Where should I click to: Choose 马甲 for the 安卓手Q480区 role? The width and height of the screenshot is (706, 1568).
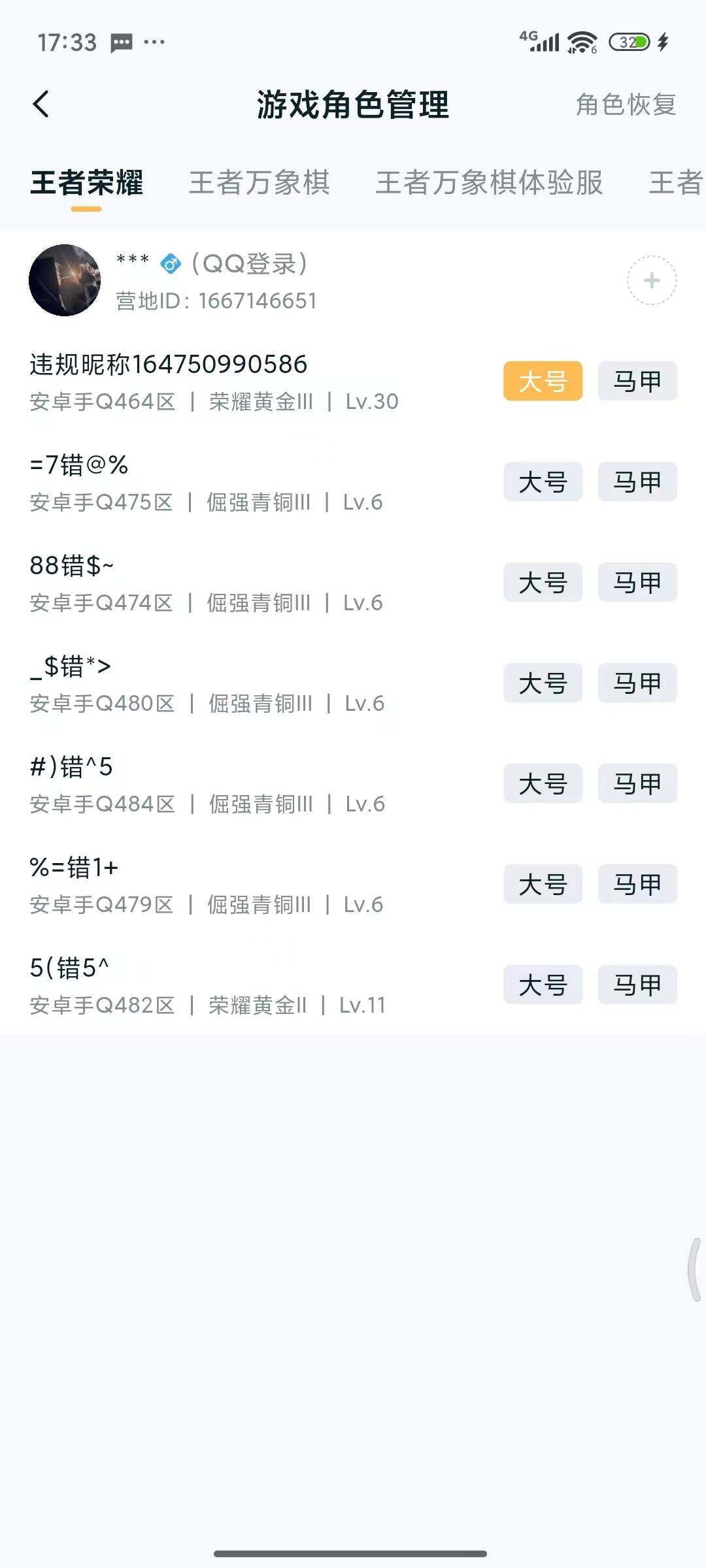[637, 683]
